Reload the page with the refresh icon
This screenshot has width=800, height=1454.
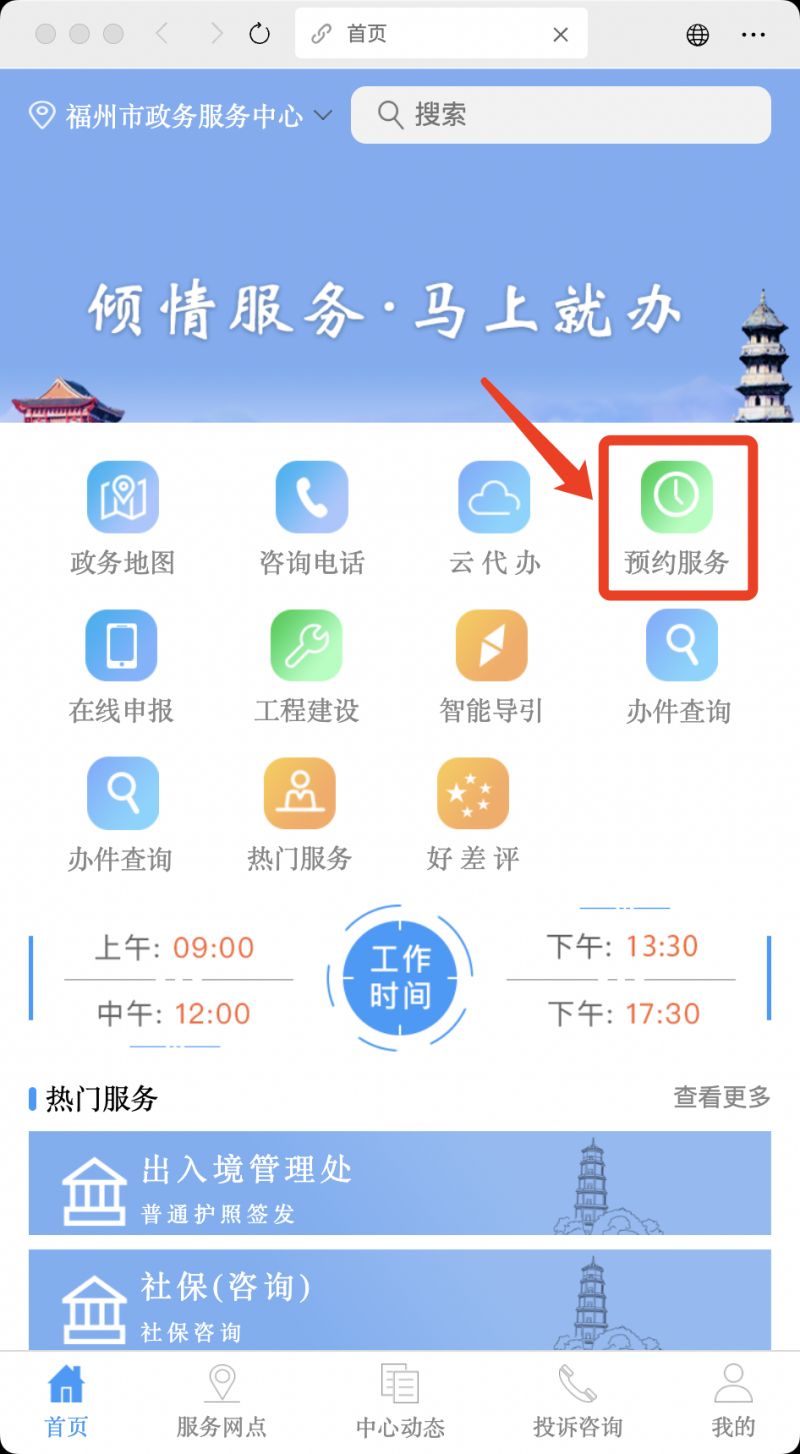(260, 34)
